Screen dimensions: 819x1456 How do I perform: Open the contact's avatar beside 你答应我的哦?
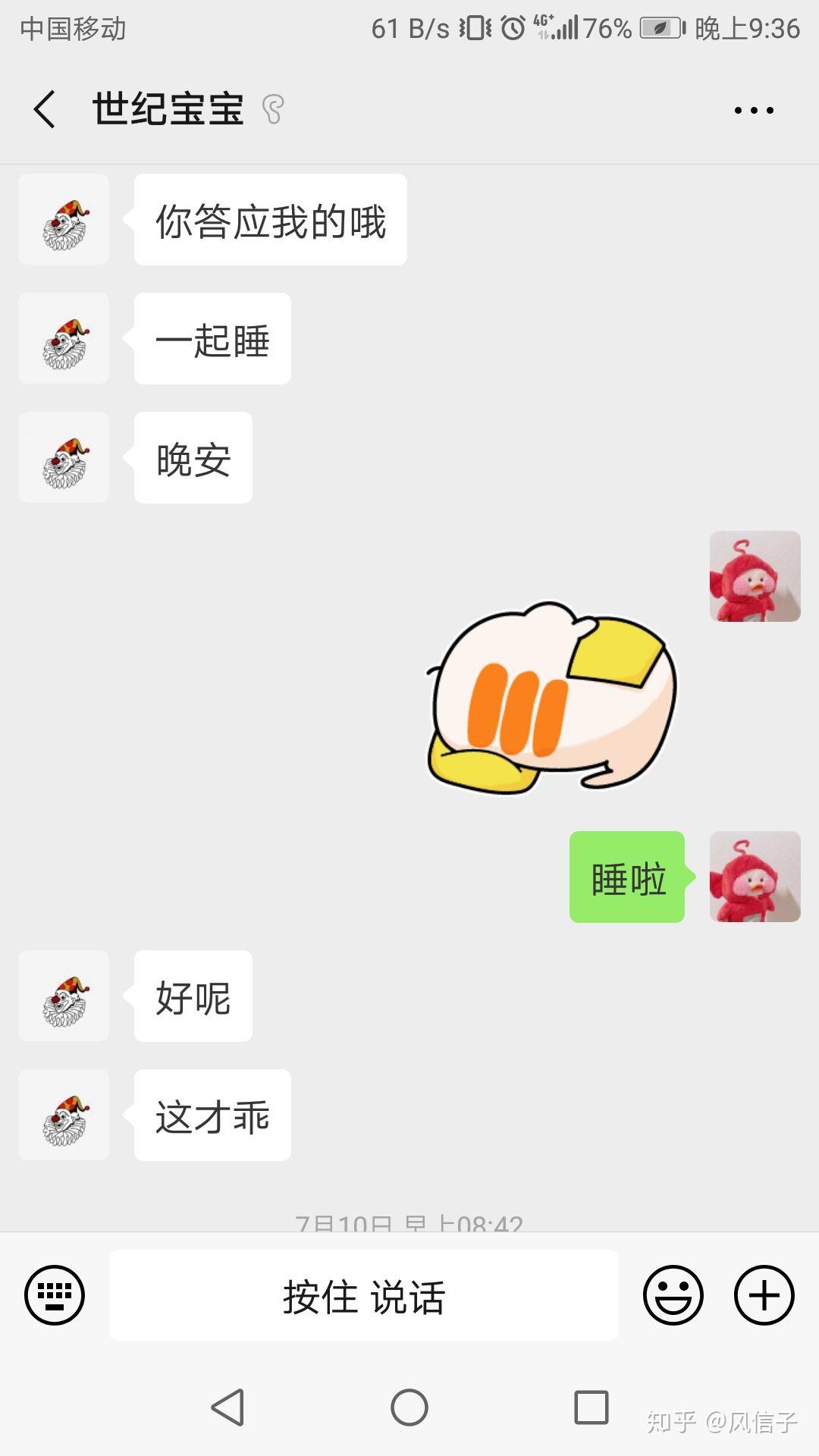tap(64, 220)
